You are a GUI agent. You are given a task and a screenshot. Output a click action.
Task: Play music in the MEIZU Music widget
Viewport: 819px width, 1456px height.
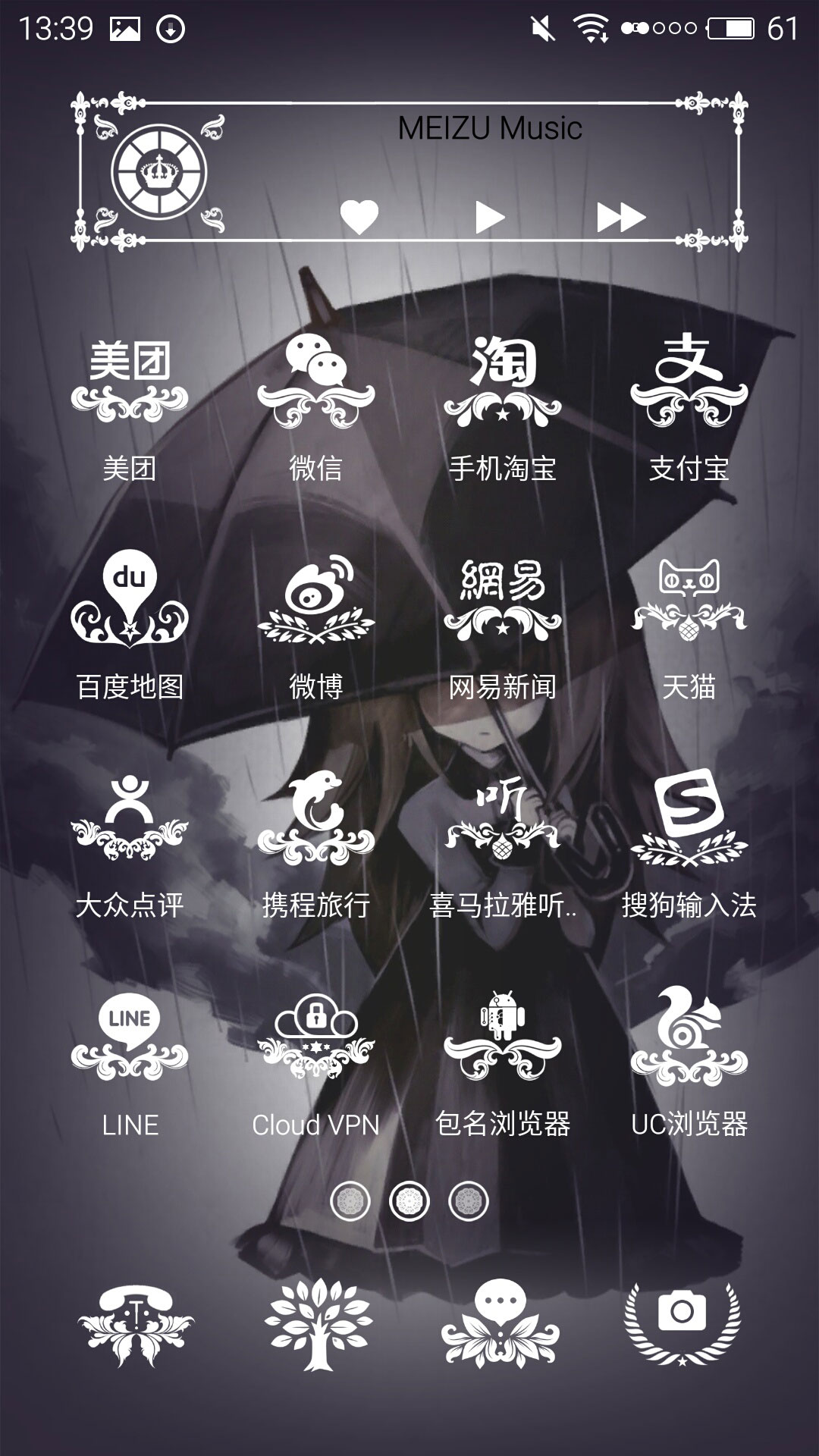pyautogui.click(x=490, y=218)
